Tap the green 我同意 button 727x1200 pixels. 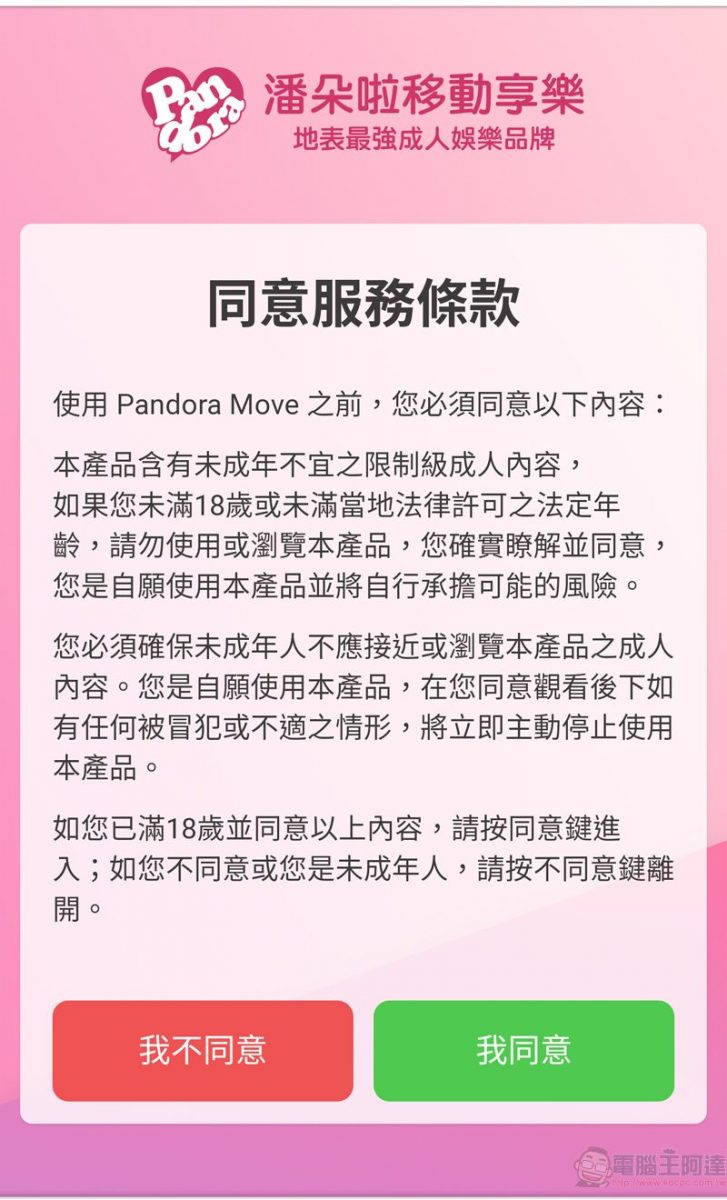pos(523,1050)
